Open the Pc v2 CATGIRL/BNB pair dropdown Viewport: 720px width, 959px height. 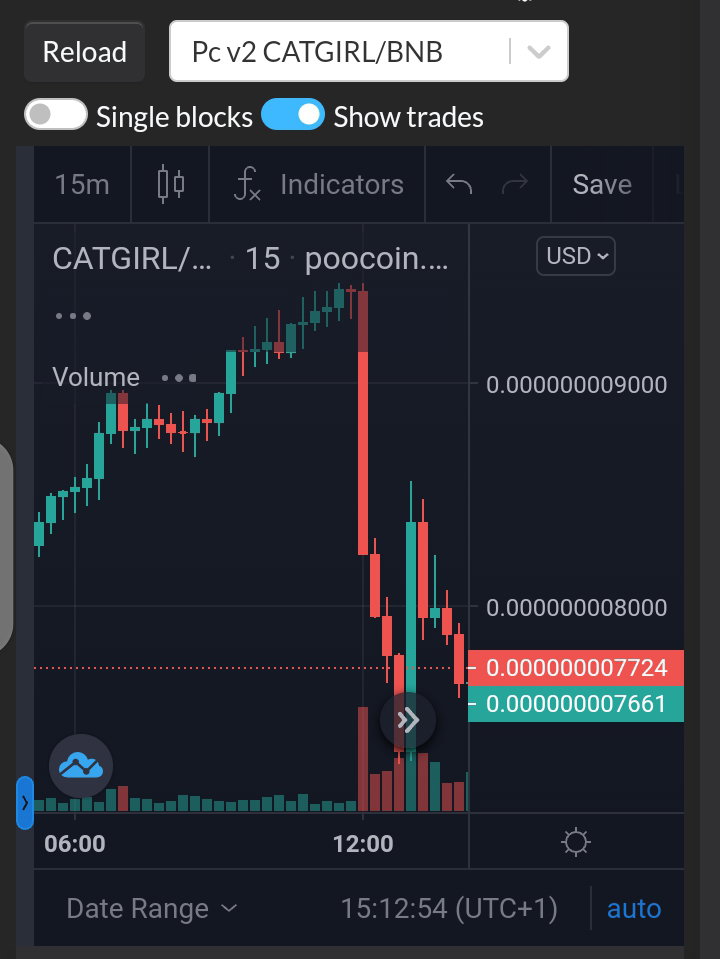pos(368,51)
